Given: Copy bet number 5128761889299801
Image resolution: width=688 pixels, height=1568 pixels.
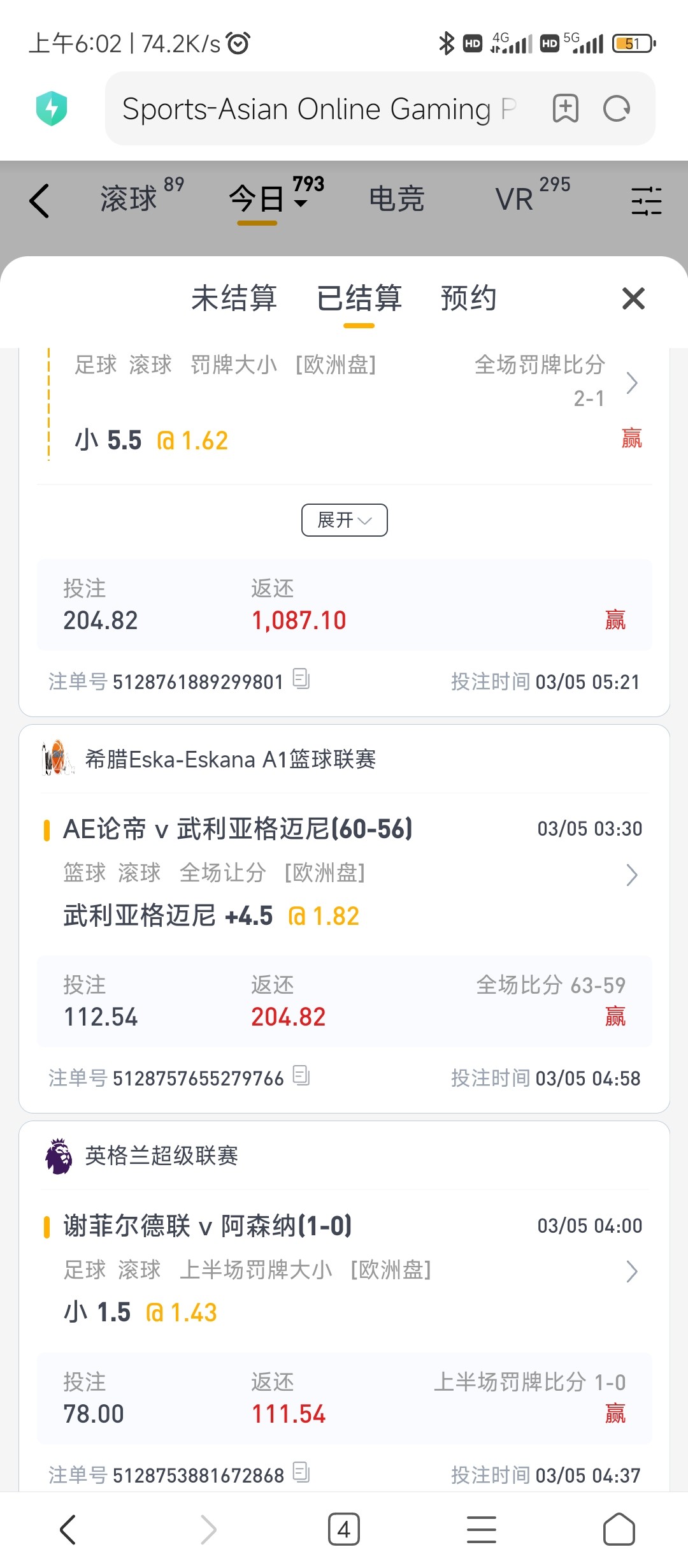Looking at the screenshot, I should [301, 679].
